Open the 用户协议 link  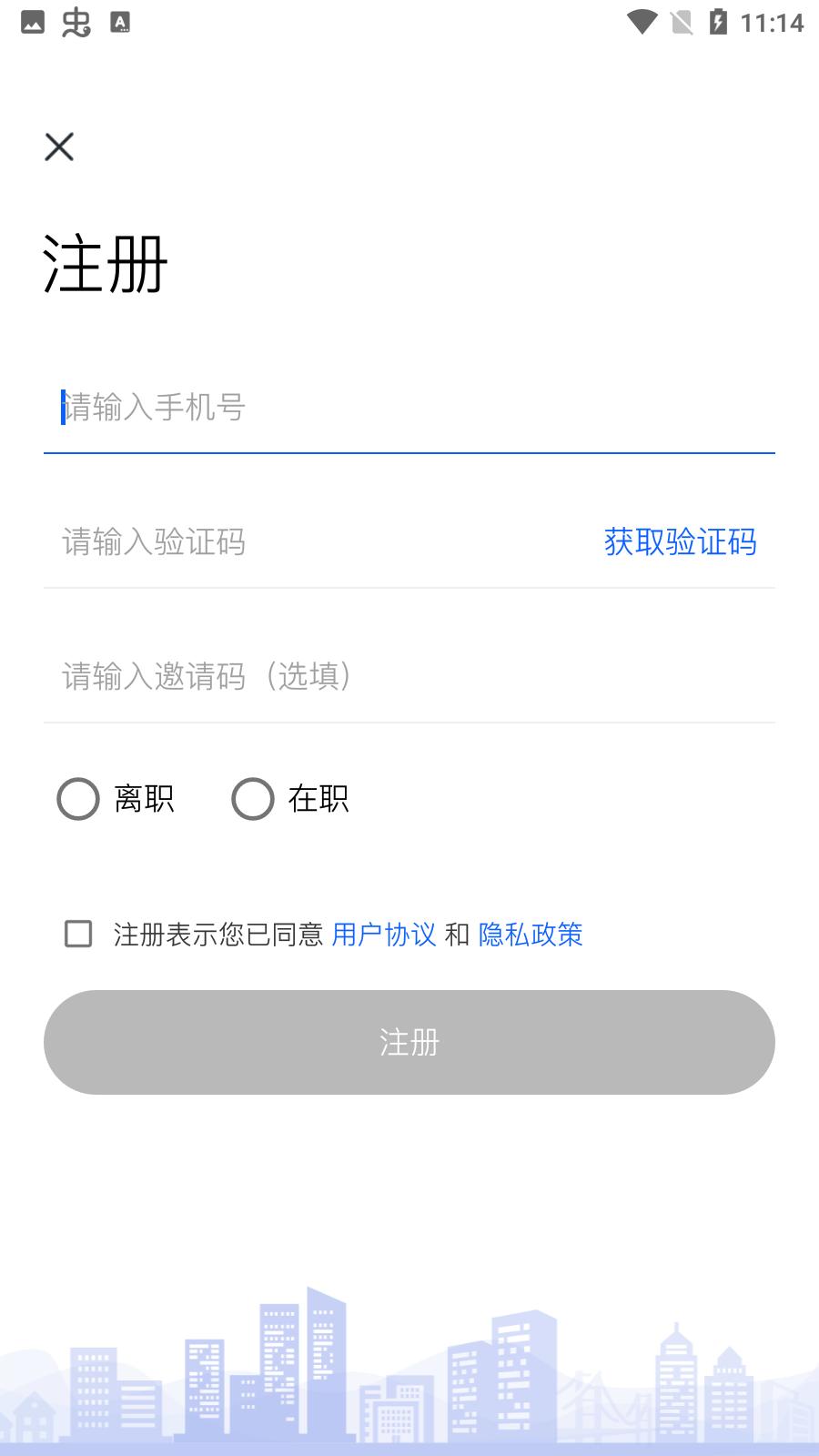[x=384, y=935]
